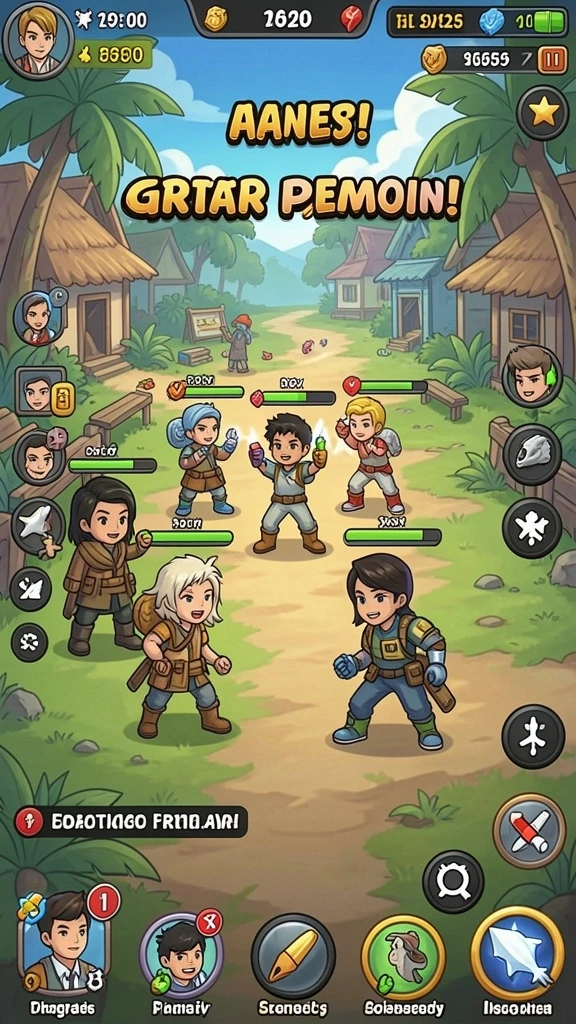Open the Dhagrads character with badge 1
The width and height of the screenshot is (576, 1024).
(x=62, y=942)
